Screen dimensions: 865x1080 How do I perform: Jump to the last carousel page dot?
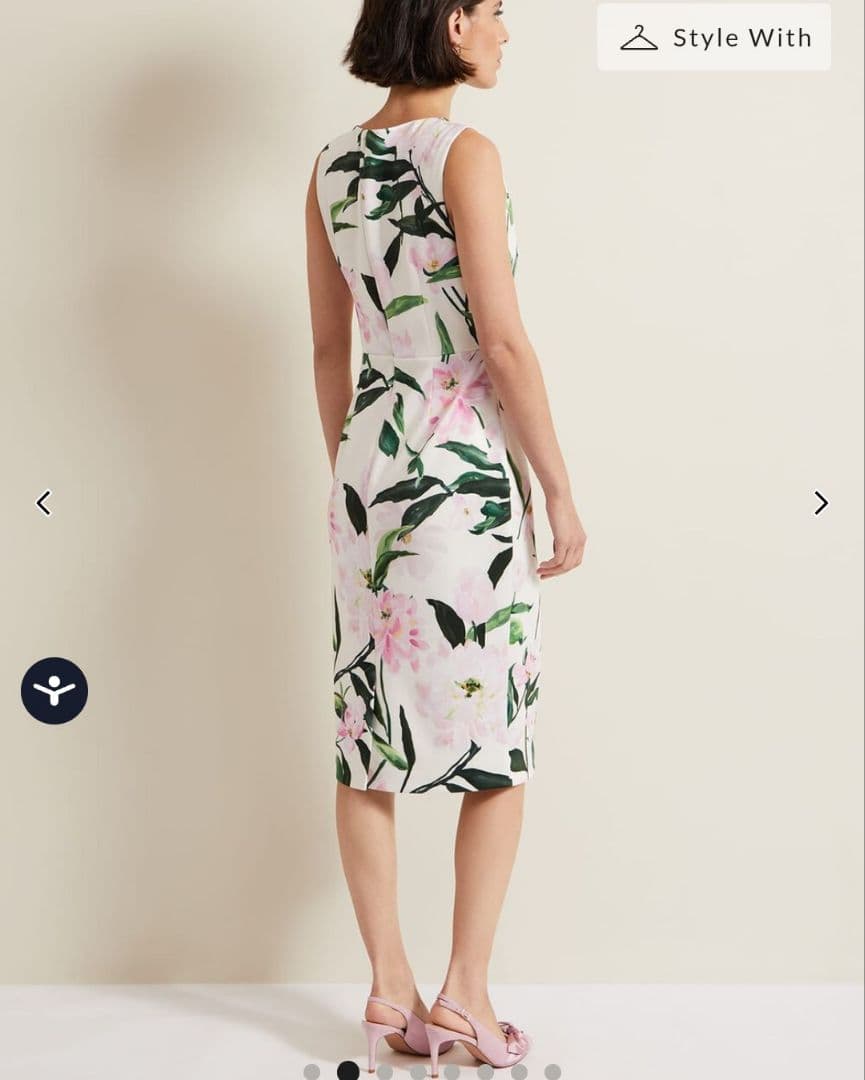pos(553,1072)
